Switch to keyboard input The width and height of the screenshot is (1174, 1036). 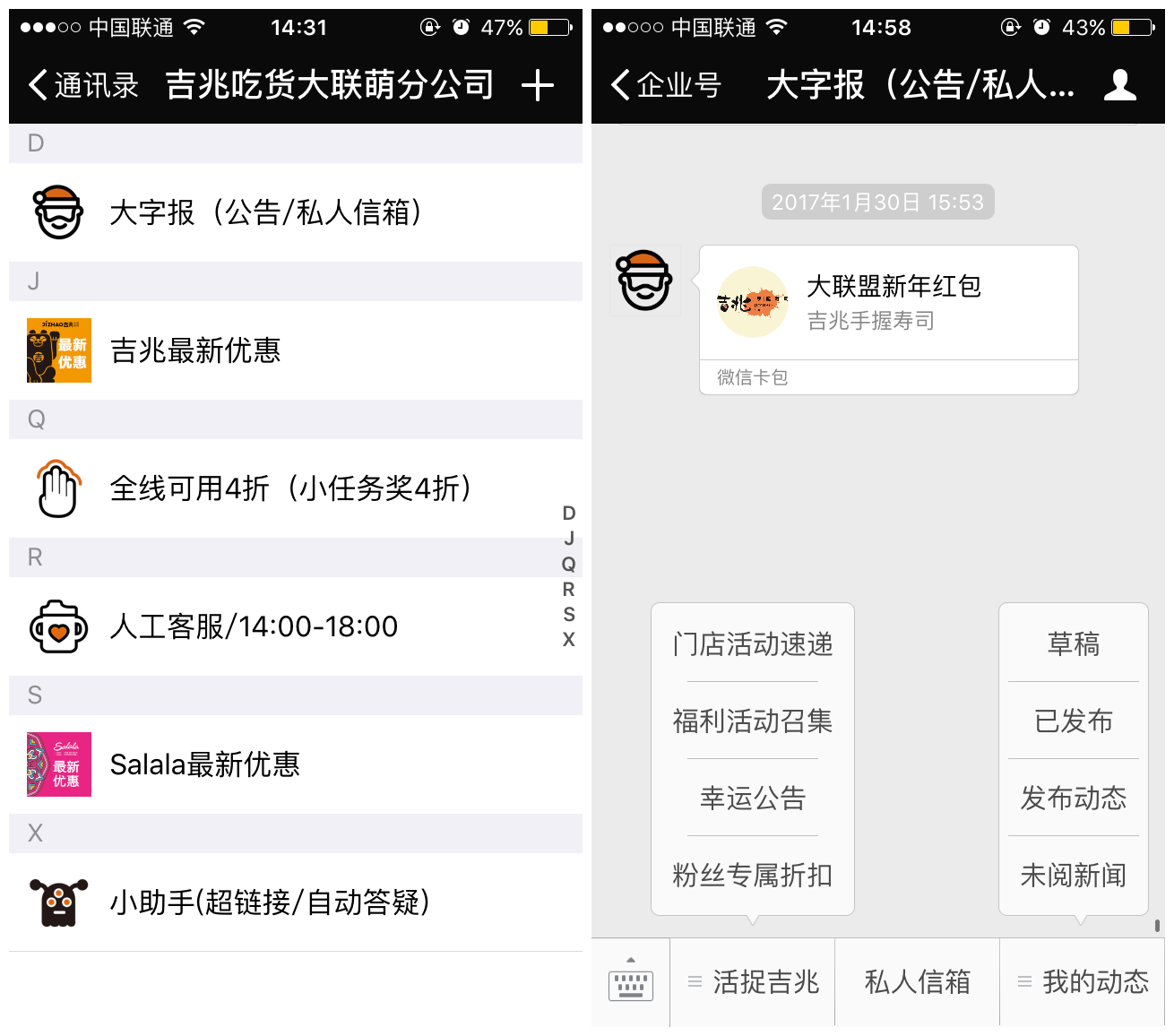click(630, 982)
